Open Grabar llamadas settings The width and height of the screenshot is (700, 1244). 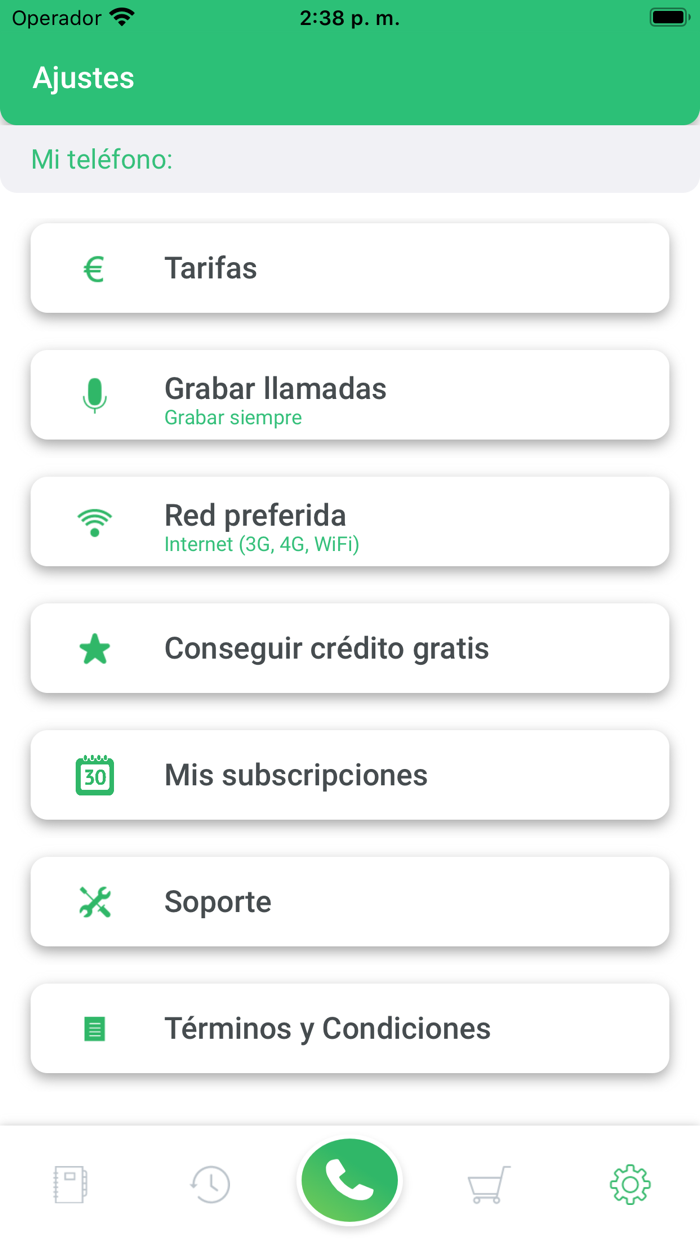tap(350, 395)
